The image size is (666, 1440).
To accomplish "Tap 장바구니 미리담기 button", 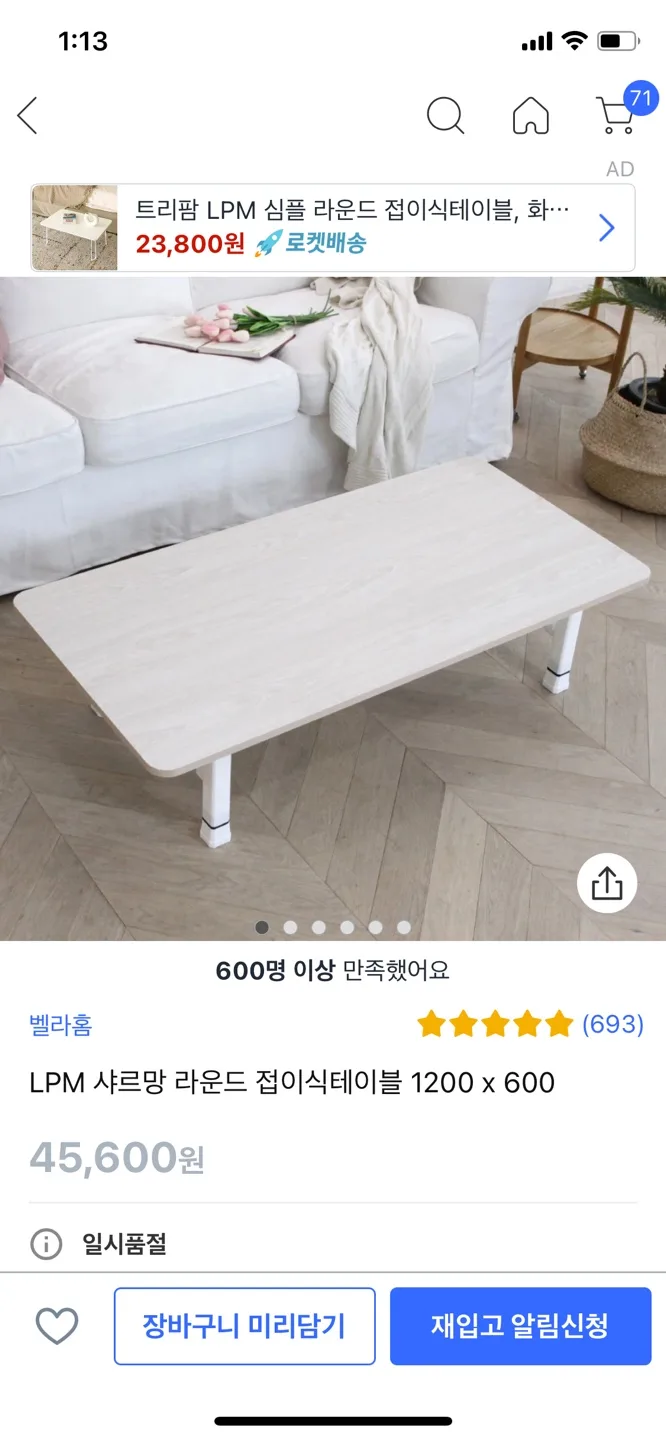I will click(x=244, y=1326).
